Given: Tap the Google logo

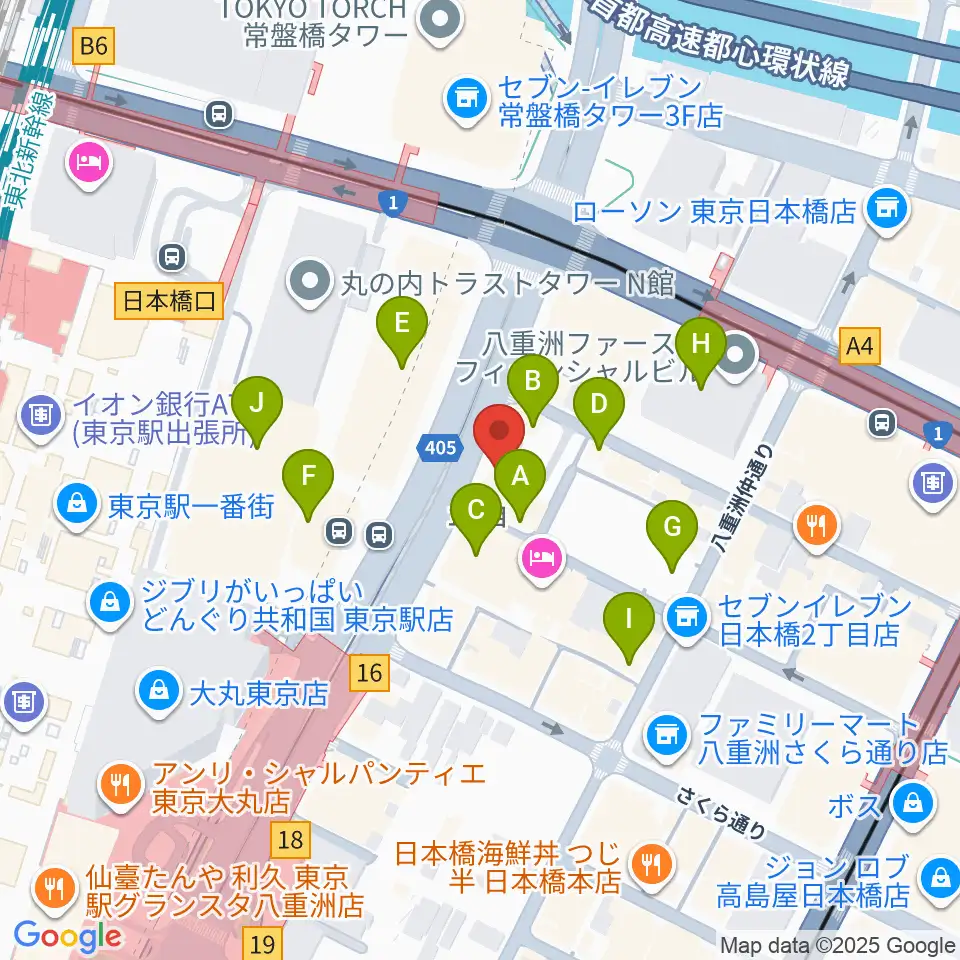Looking at the screenshot, I should [x=67, y=937].
